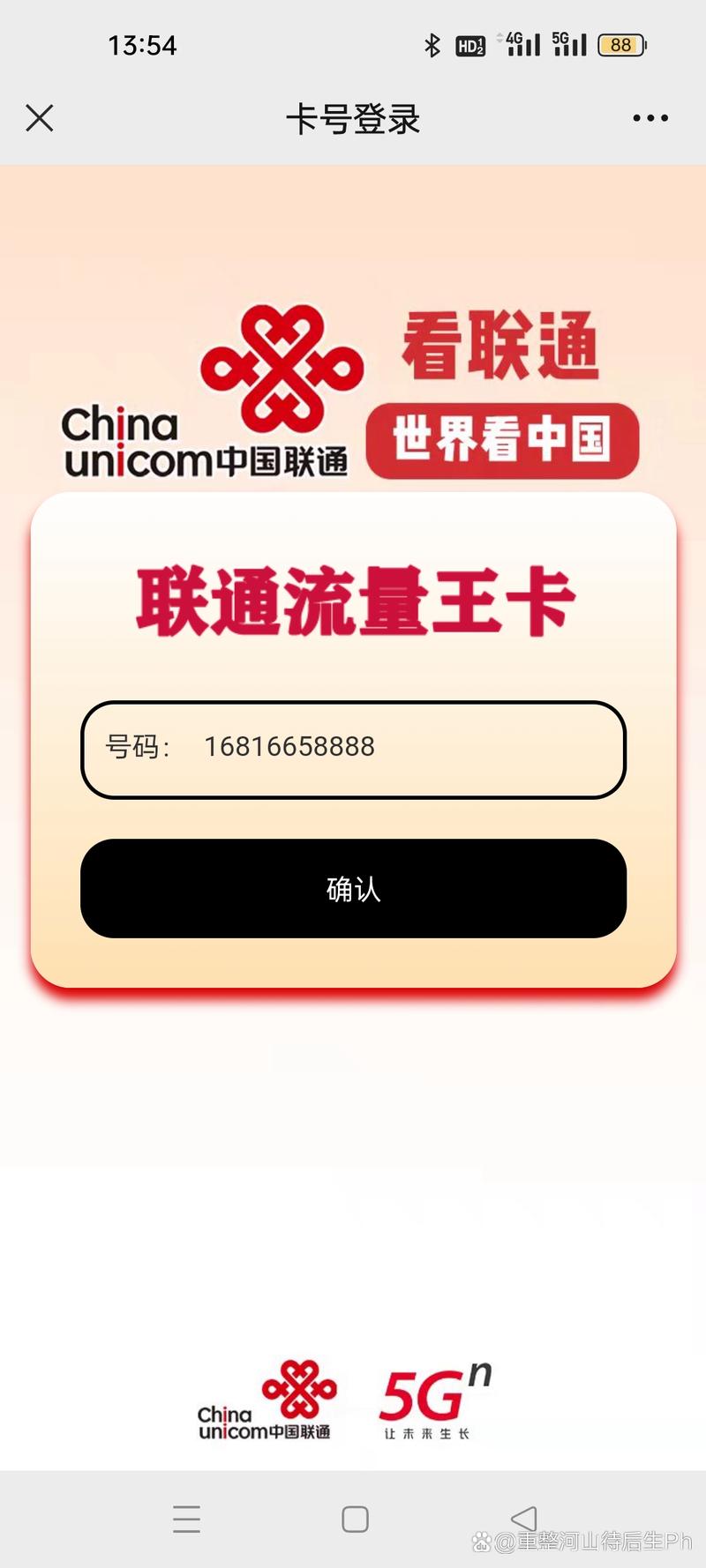Image resolution: width=706 pixels, height=1568 pixels.
Task: Open recent apps menu
Action: pyautogui.click(x=186, y=1519)
